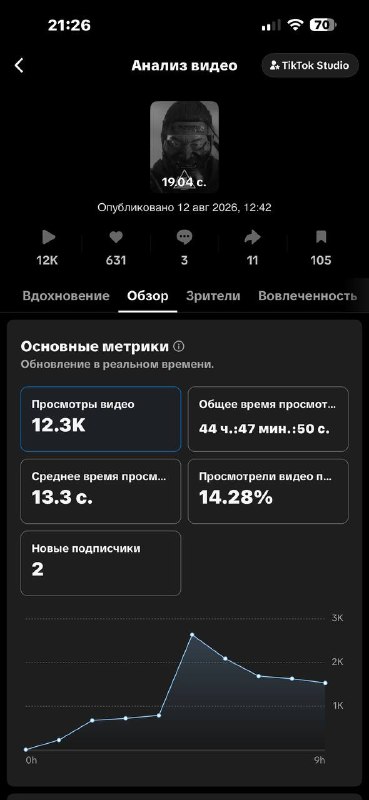Select the Просмотрели видео полностью card
This screenshot has width=369, height=800.
point(268,491)
